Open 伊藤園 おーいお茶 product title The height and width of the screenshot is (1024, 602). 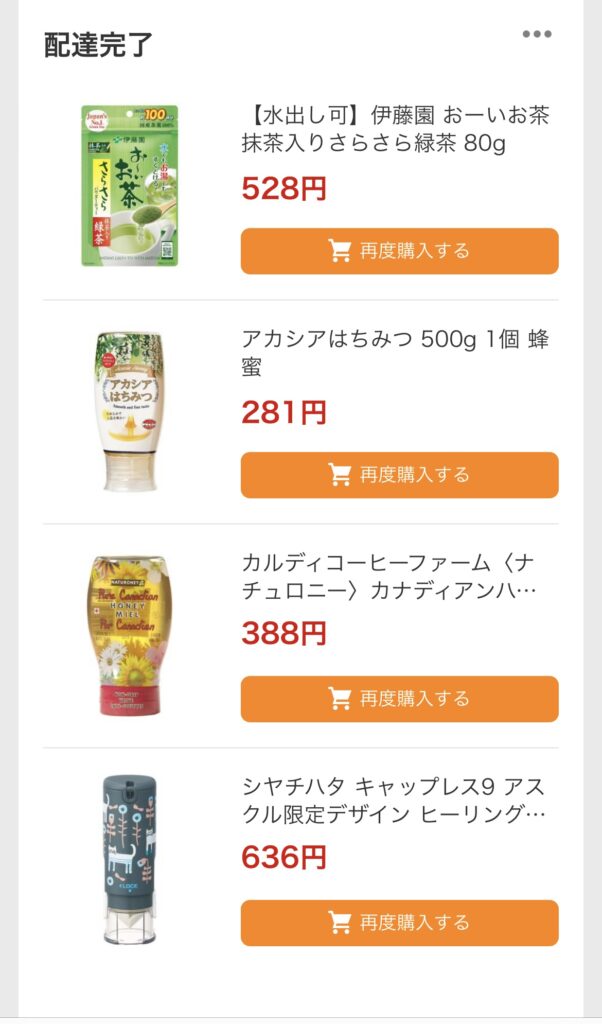tap(395, 129)
